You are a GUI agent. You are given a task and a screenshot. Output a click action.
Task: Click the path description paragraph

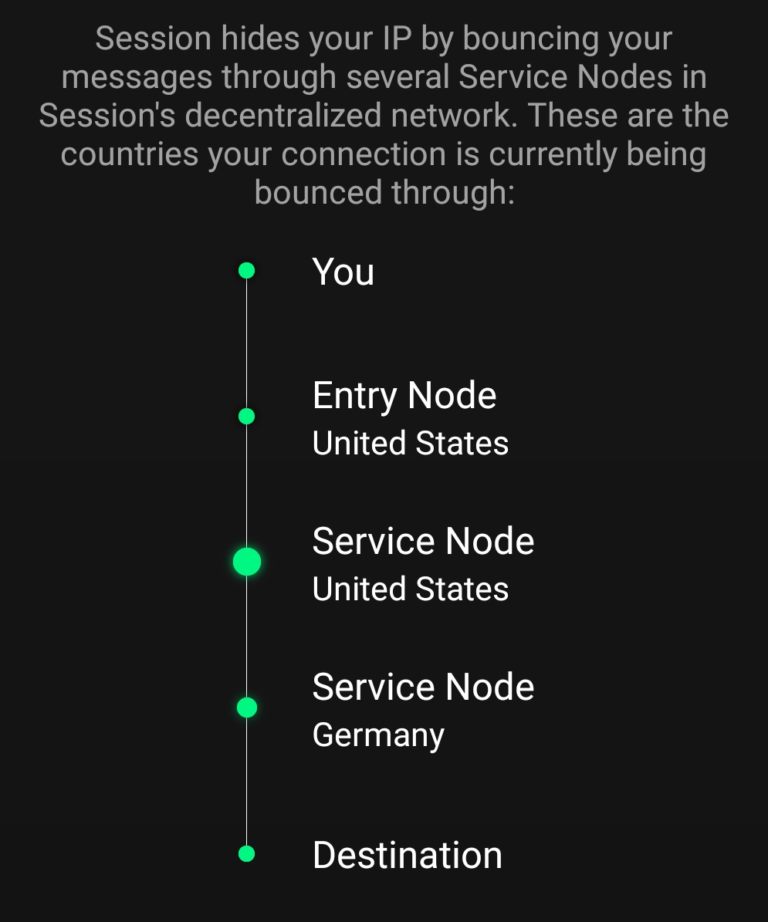[x=384, y=114]
